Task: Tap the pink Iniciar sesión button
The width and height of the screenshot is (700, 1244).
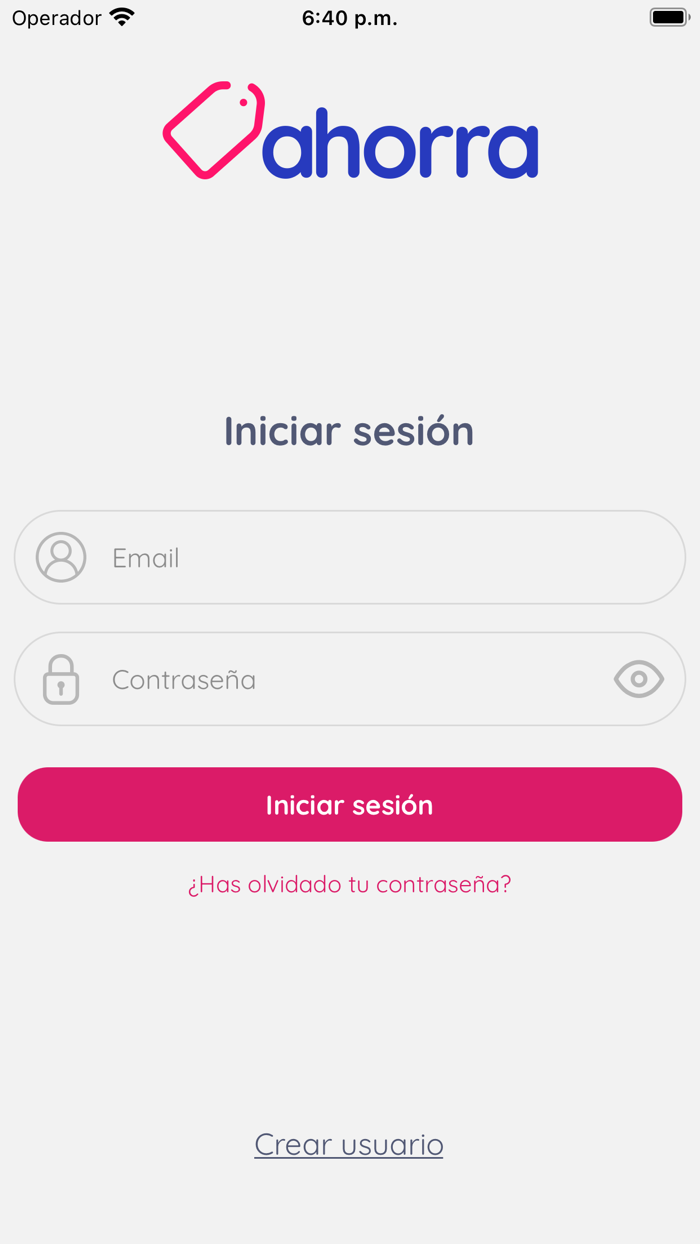Action: [350, 805]
